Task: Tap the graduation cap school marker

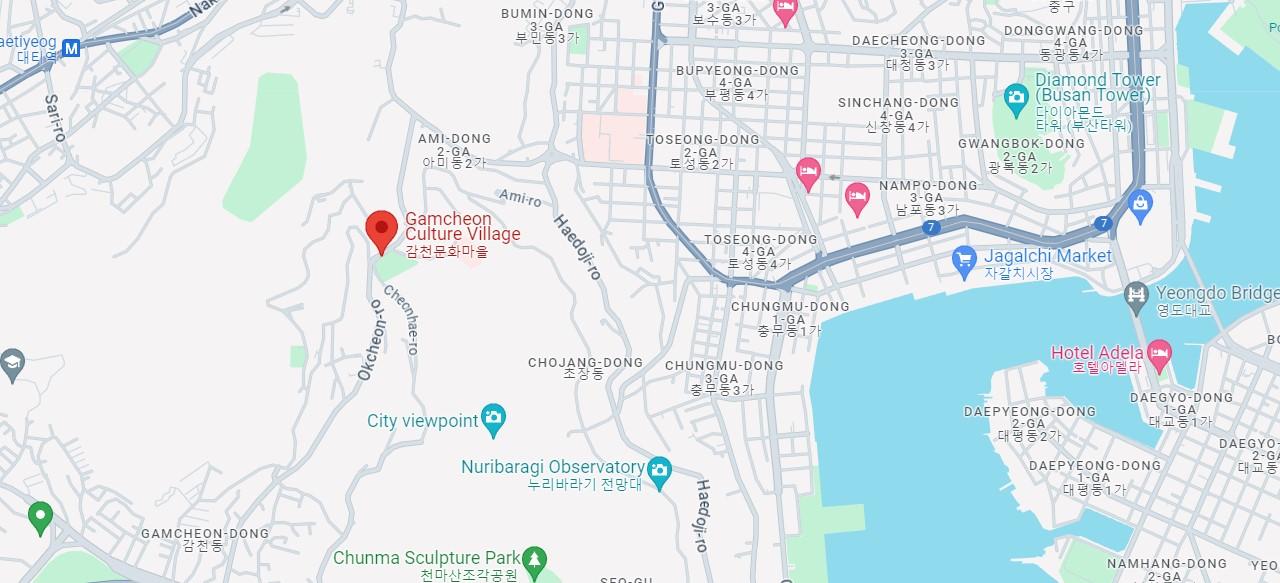Action: point(12,364)
